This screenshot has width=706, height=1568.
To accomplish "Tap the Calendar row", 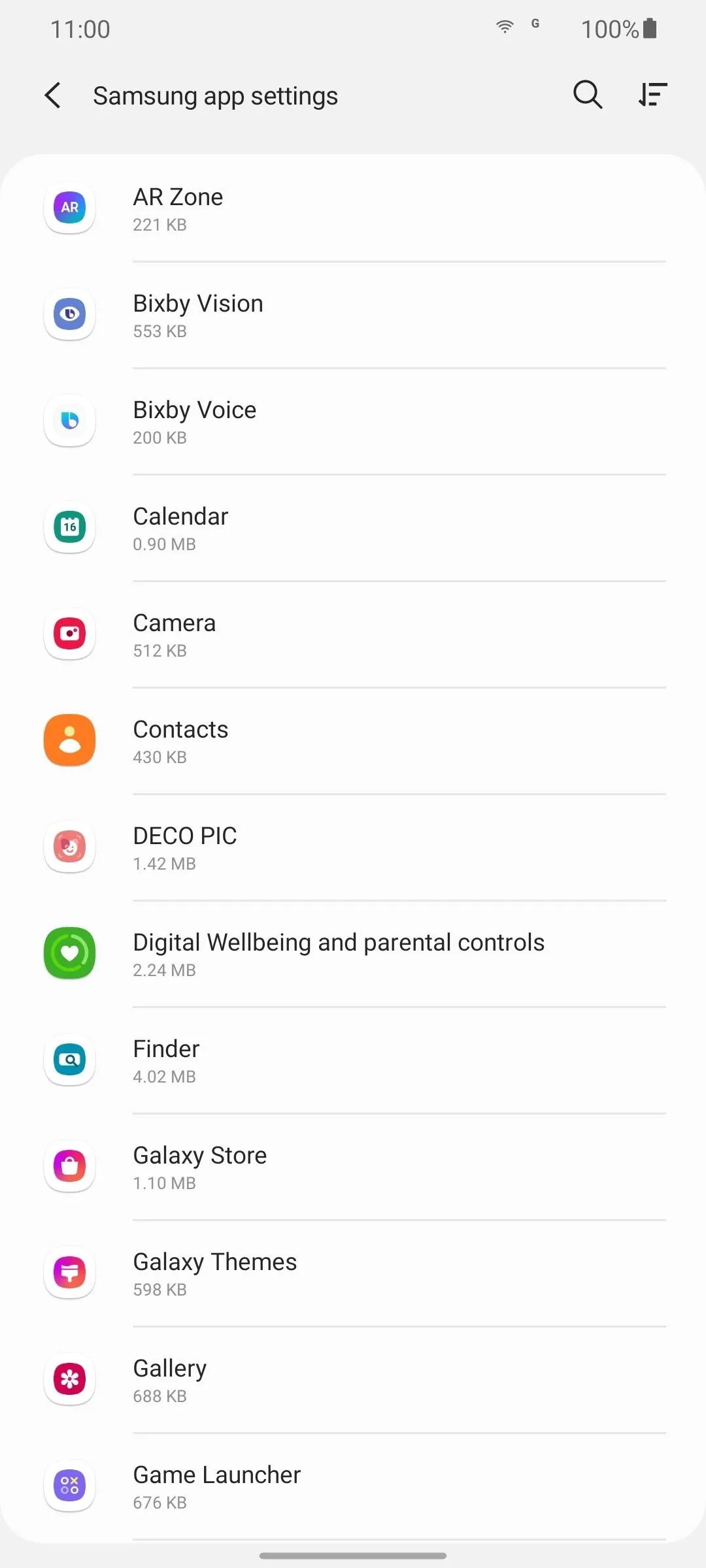I will point(353,528).
